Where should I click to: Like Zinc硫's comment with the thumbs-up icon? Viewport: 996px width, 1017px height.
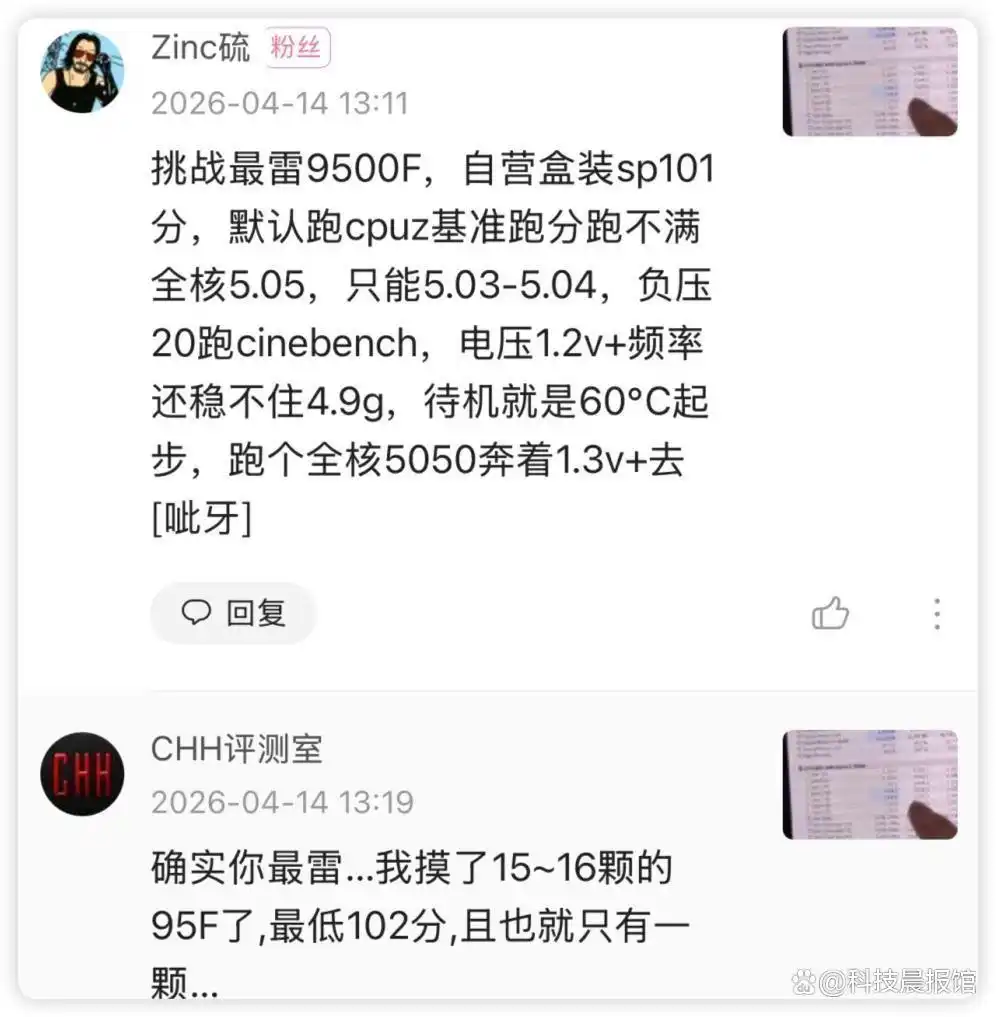click(832, 614)
